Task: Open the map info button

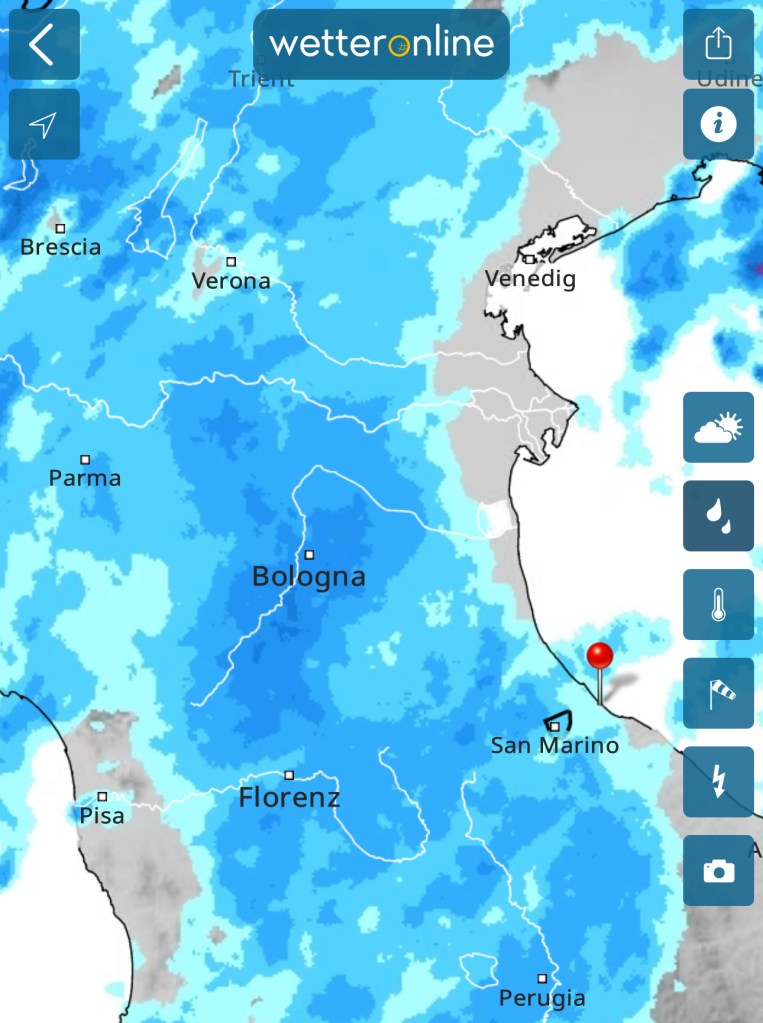Action: pos(718,124)
